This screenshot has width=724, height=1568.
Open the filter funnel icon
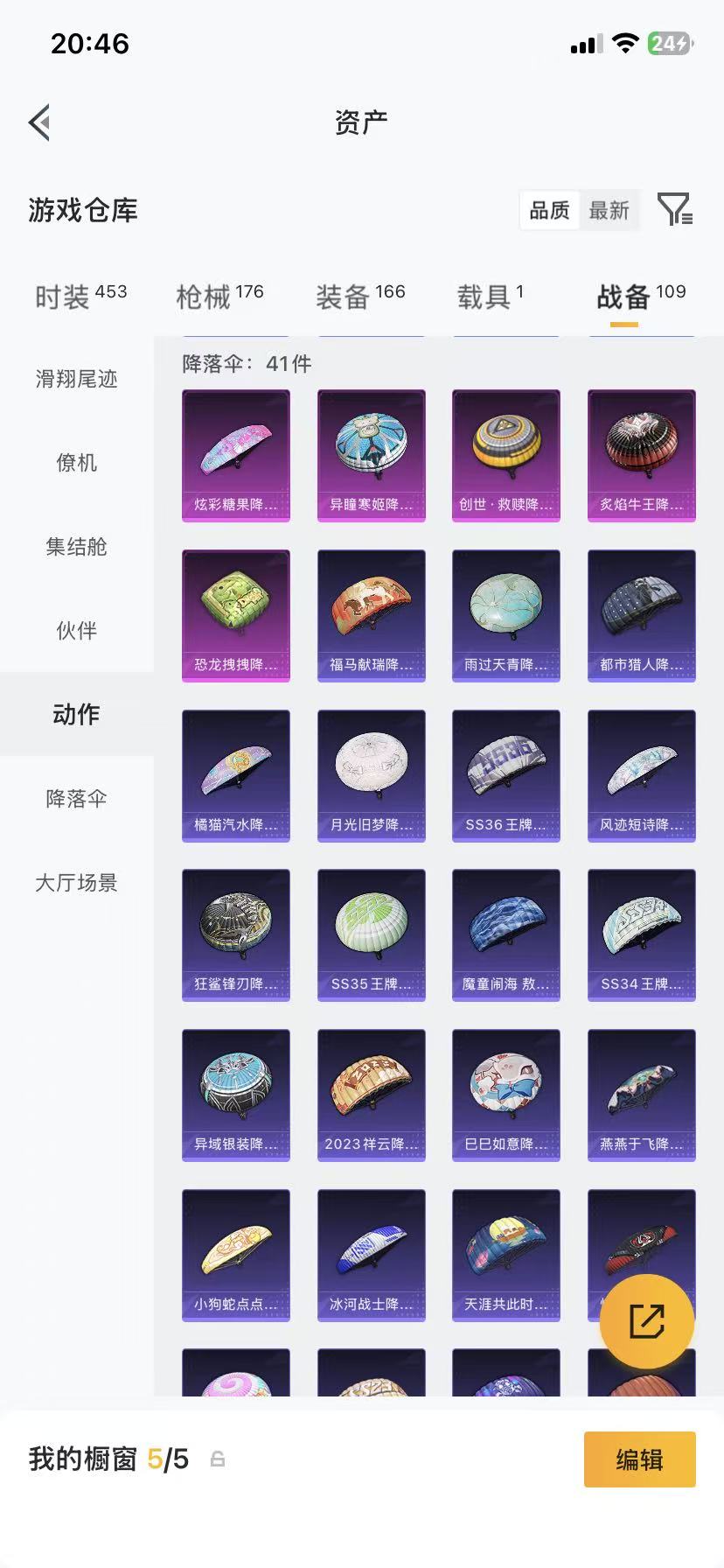675,210
